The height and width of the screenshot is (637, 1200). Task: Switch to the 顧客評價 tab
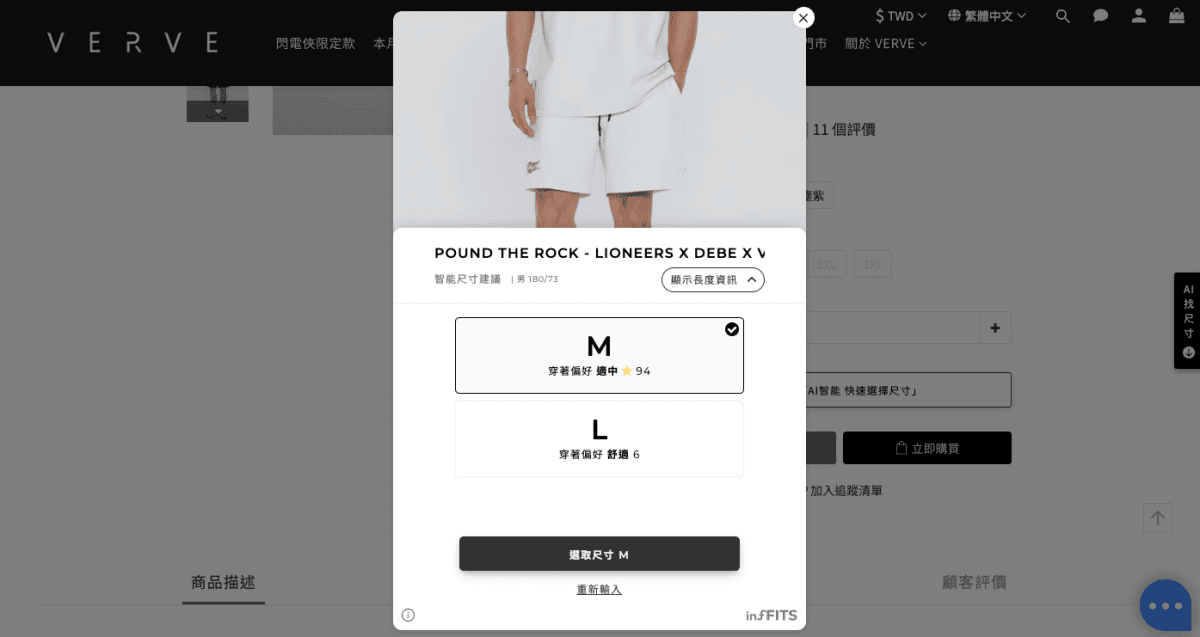(x=973, y=582)
